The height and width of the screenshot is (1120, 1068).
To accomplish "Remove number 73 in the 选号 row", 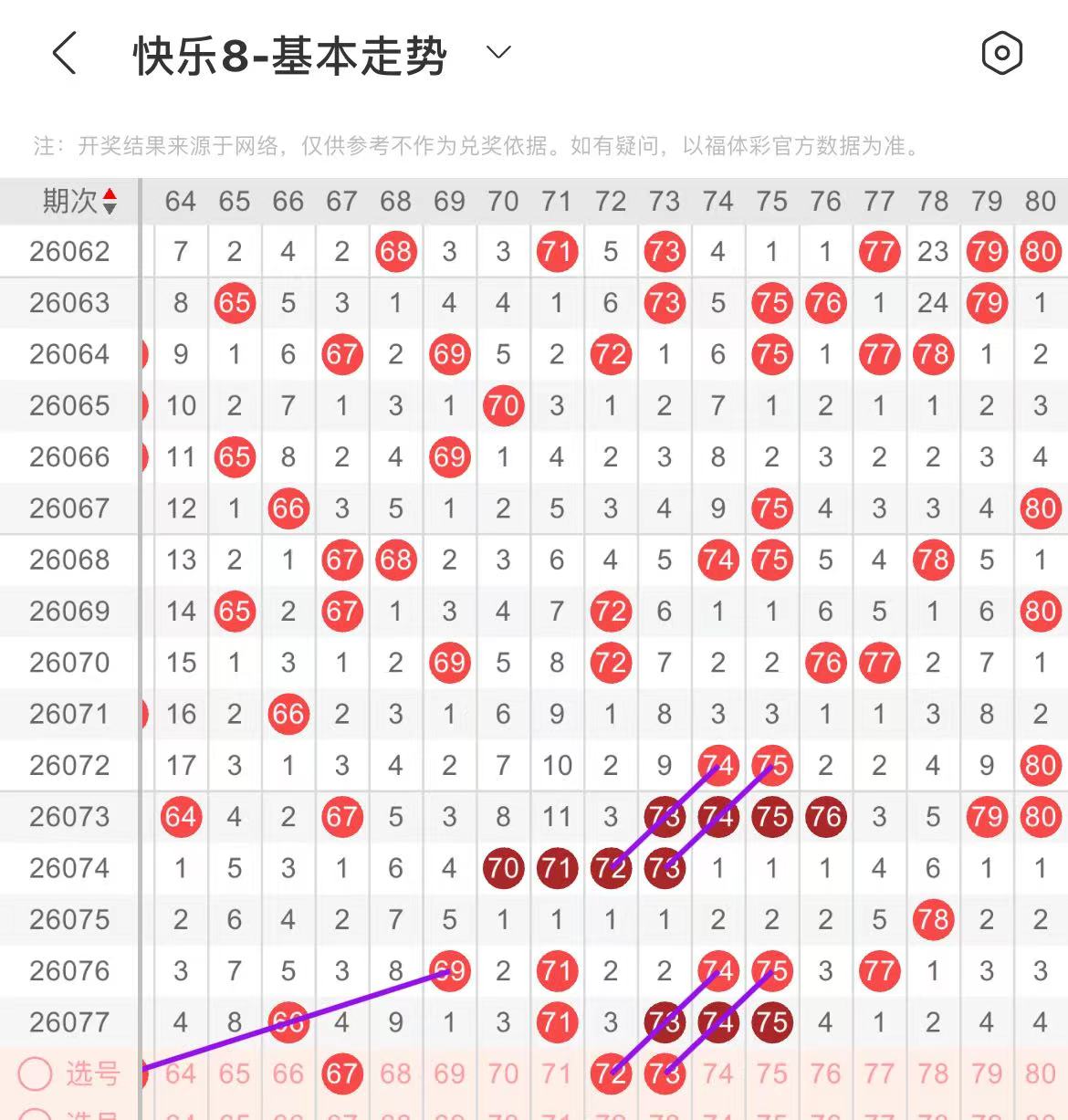I will [x=665, y=1073].
